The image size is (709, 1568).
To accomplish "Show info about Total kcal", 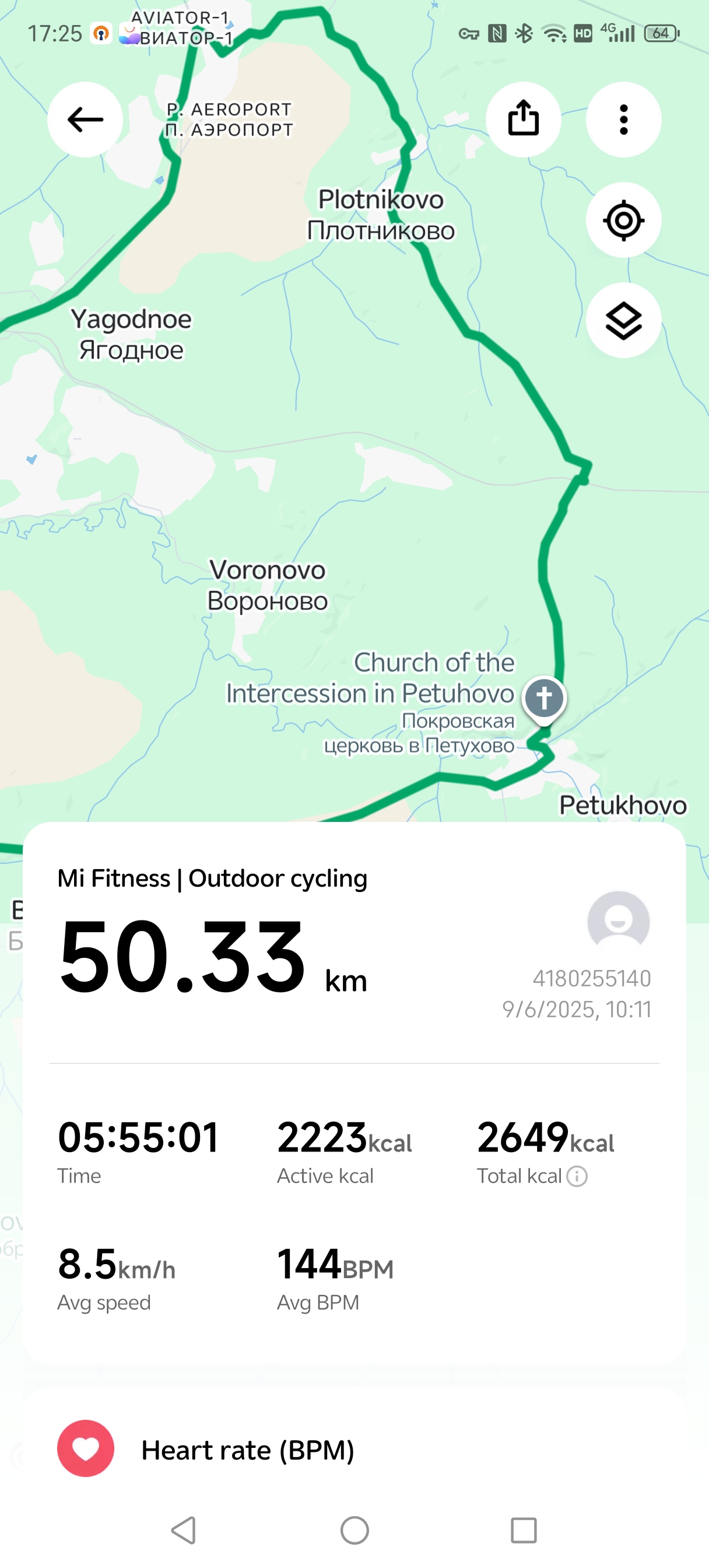I will (577, 1177).
